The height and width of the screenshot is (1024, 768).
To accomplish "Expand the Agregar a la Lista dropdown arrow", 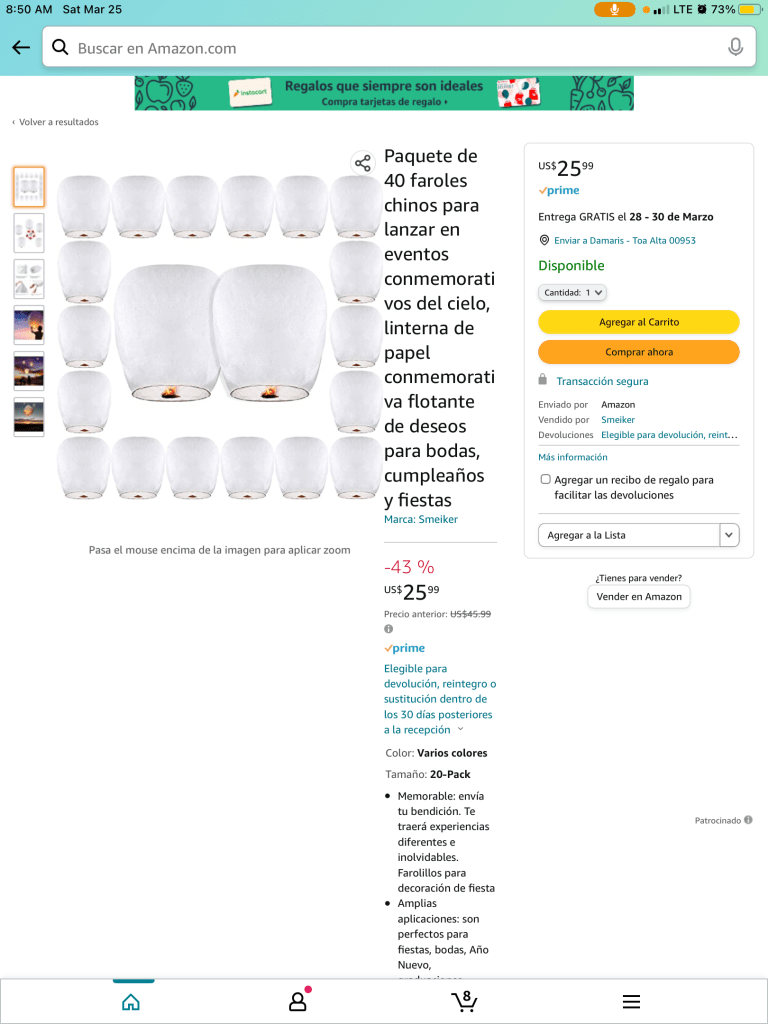I will [729, 535].
